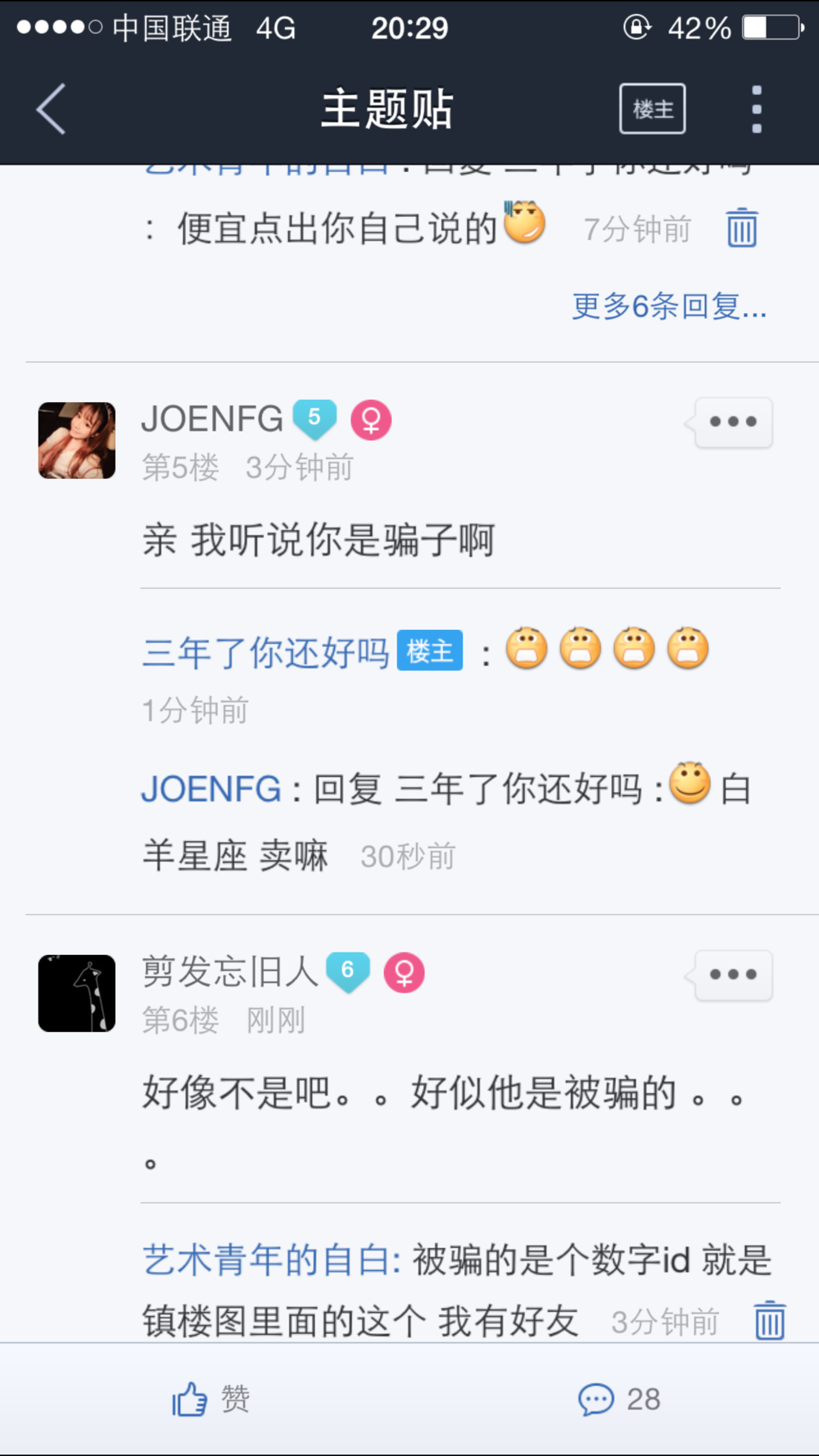The width and height of the screenshot is (819, 1456).
Task: Delete the reply 被骗的是个数字id
Action: click(769, 1320)
